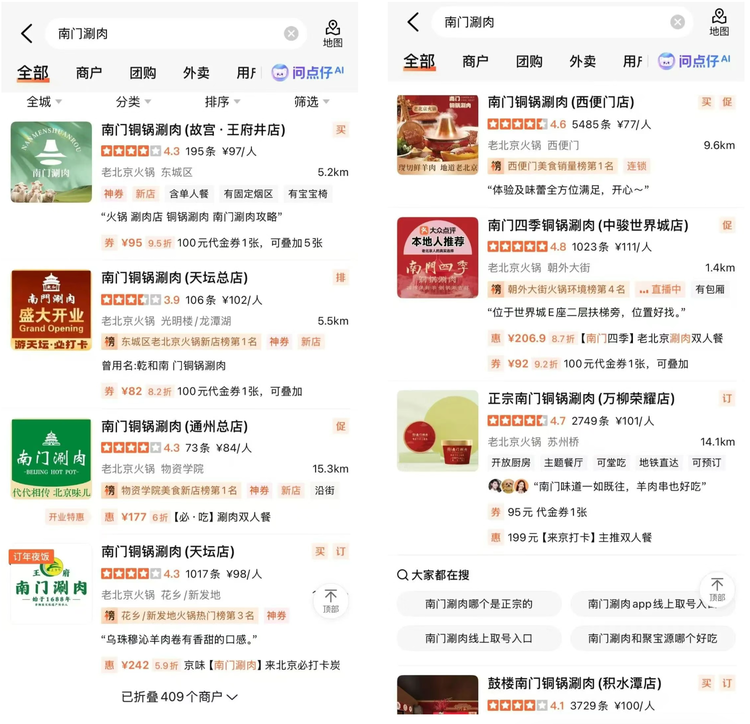
Task: Tap suggestion 南门涮肉和聚宝源哪个好吃
Action: click(652, 638)
